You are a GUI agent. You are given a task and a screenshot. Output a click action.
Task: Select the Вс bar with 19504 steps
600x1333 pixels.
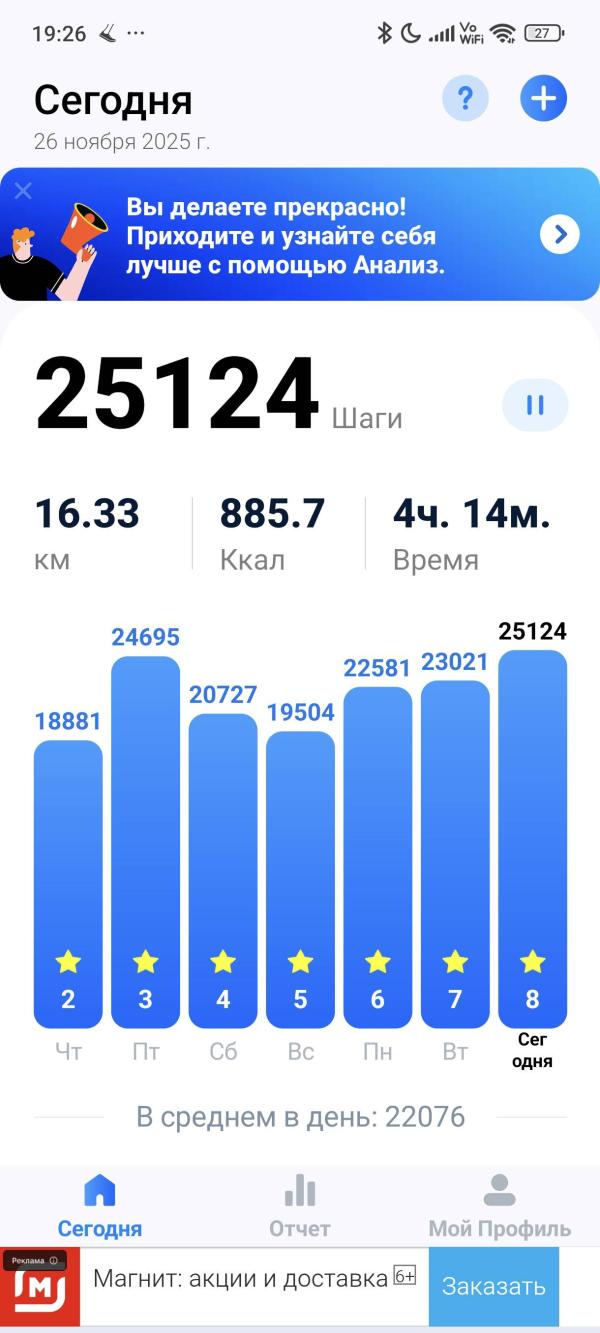coord(300,879)
